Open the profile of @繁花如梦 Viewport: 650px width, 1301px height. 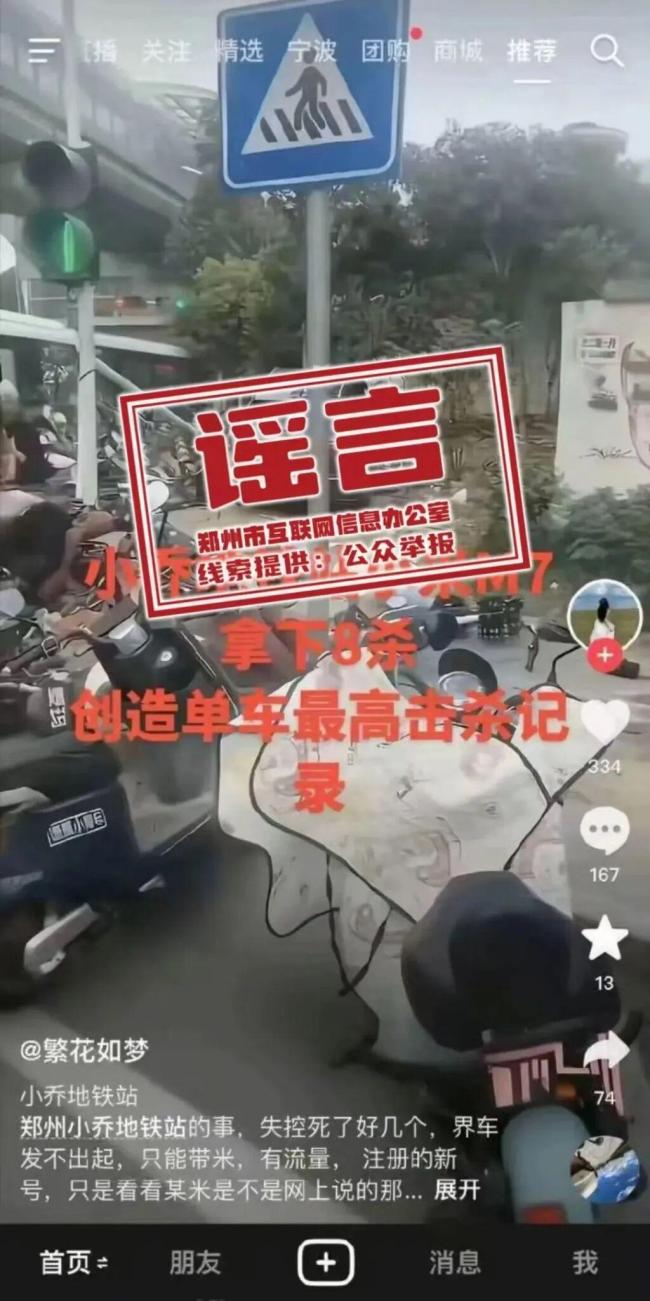pos(85,1050)
